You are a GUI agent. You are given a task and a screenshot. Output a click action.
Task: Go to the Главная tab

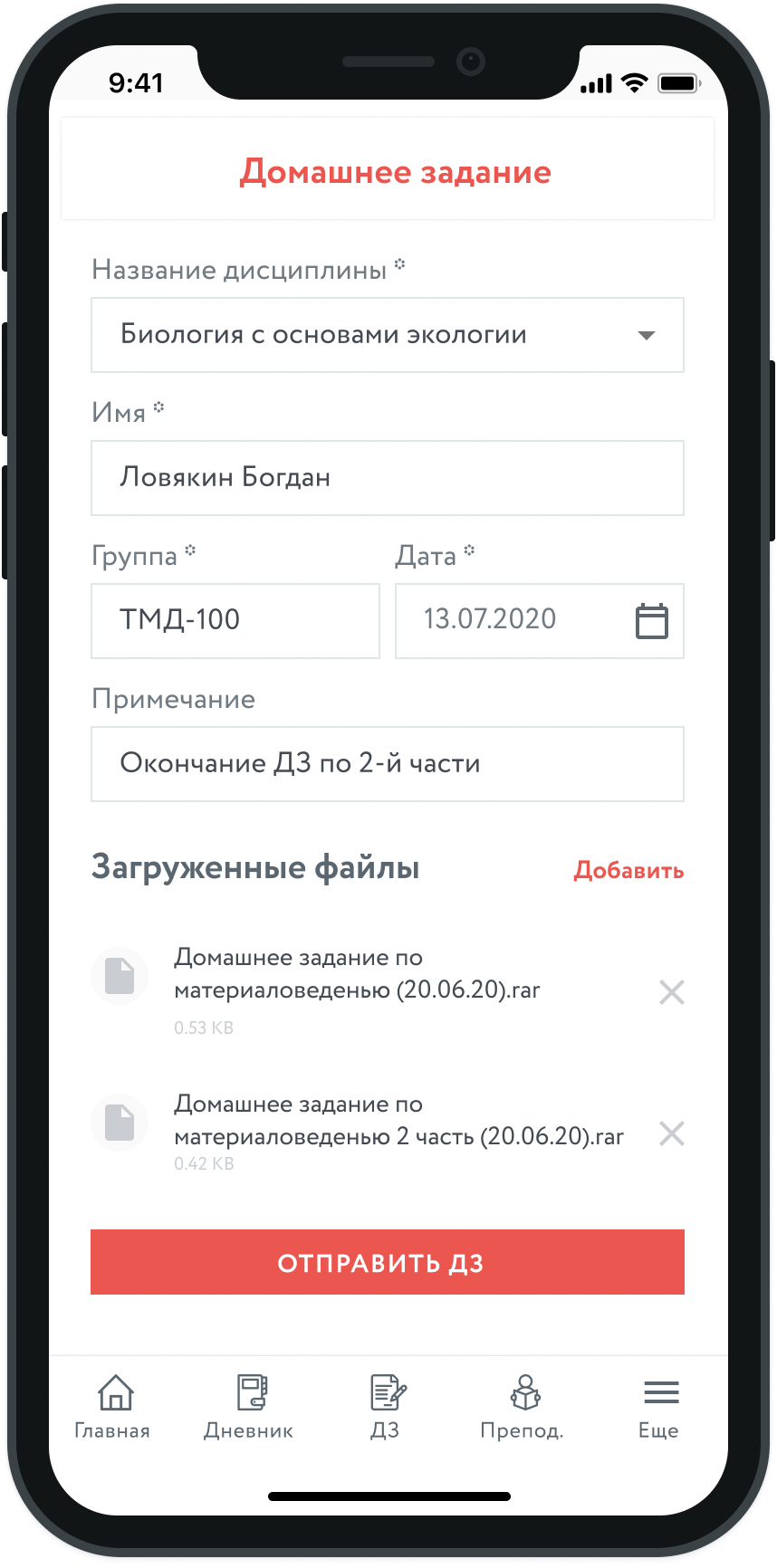pos(113,1406)
